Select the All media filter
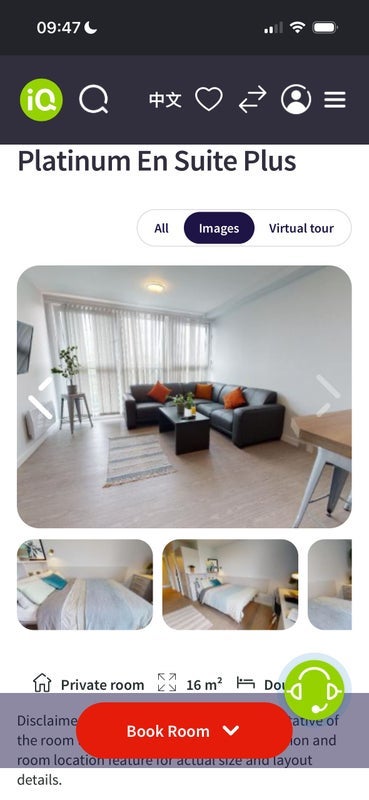This screenshot has width=369, height=800. coord(161,228)
